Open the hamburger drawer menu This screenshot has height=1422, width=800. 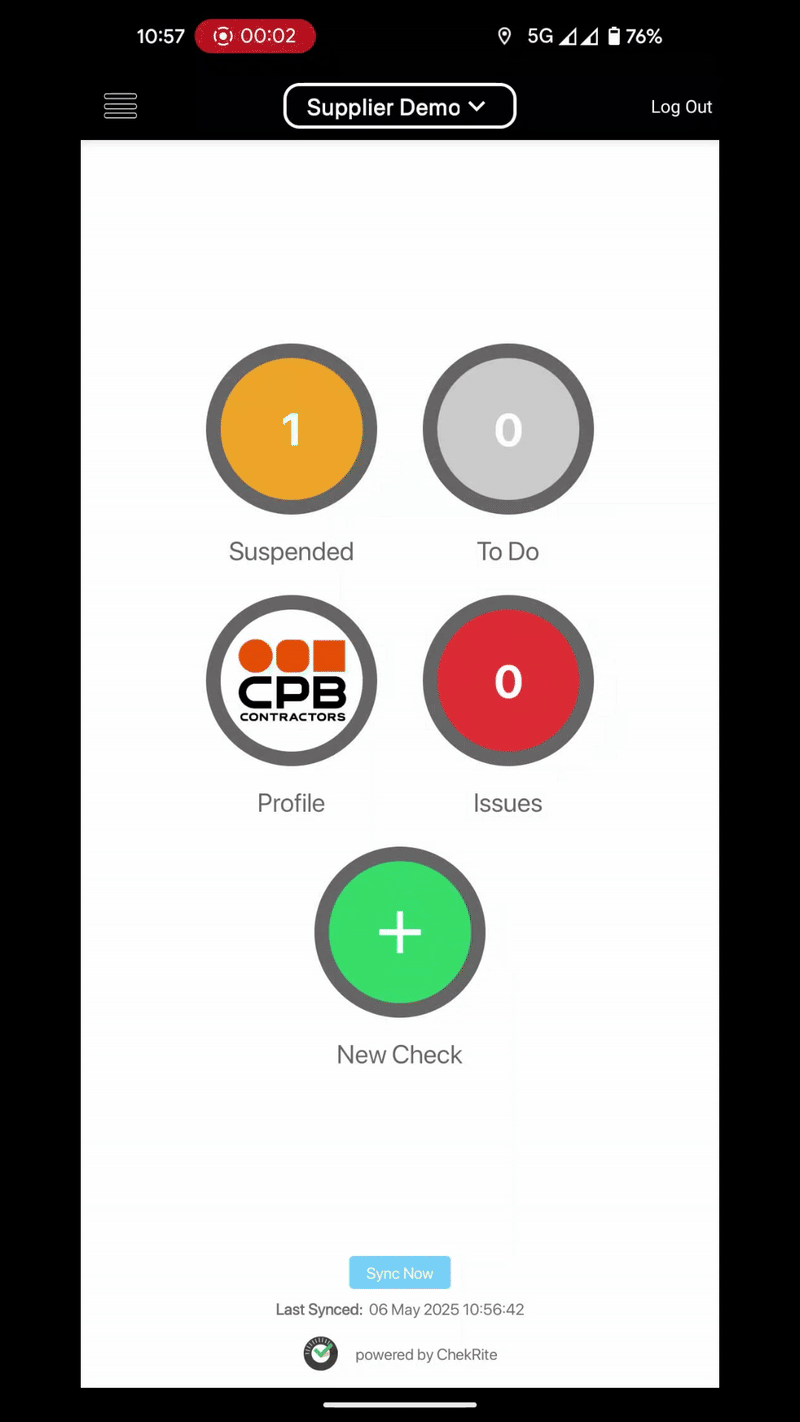coord(120,106)
